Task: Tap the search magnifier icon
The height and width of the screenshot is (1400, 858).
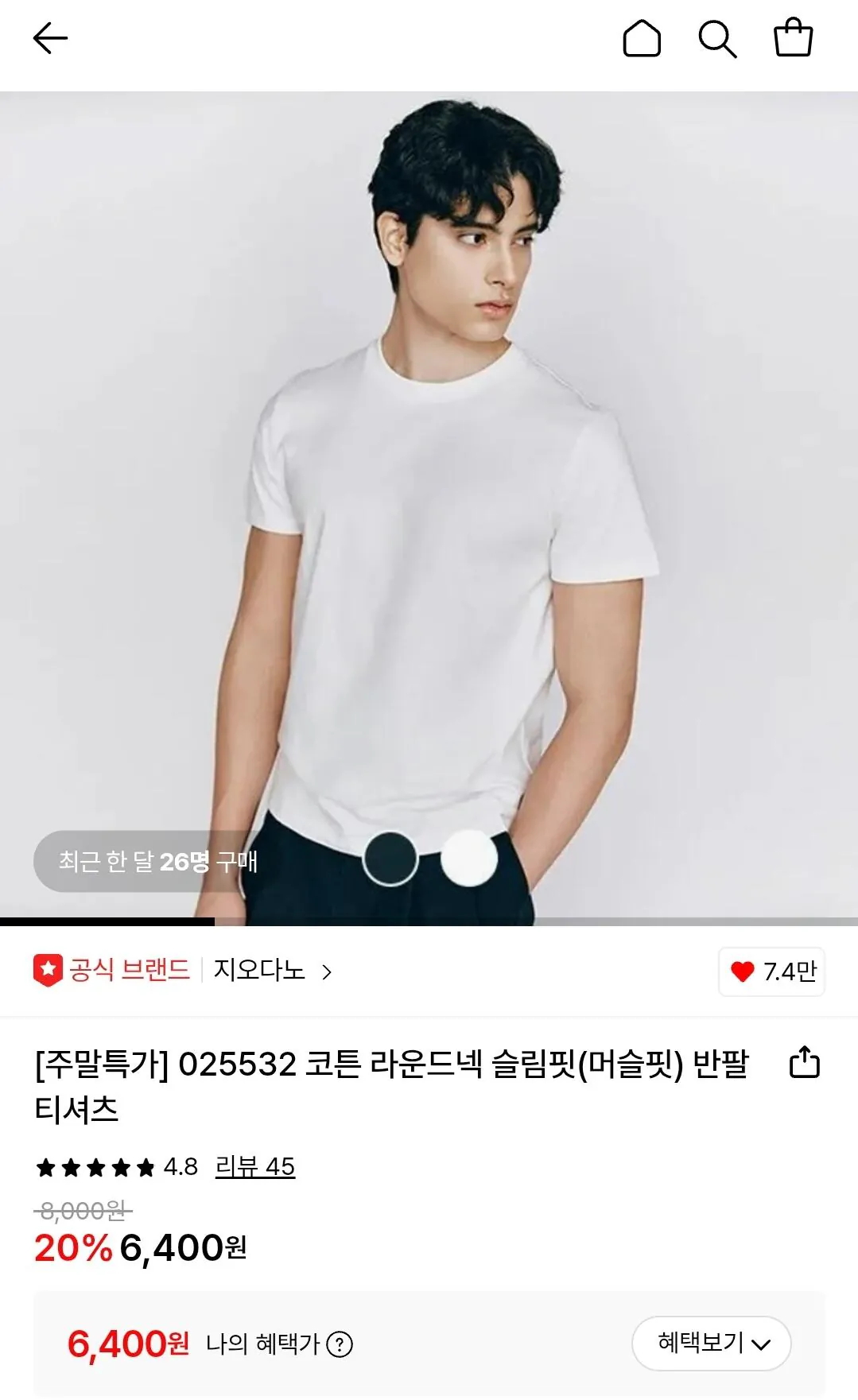Action: (x=719, y=37)
